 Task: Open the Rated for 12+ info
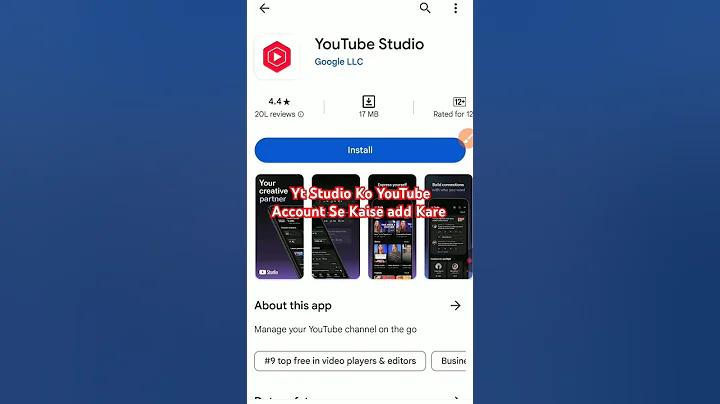click(456, 107)
